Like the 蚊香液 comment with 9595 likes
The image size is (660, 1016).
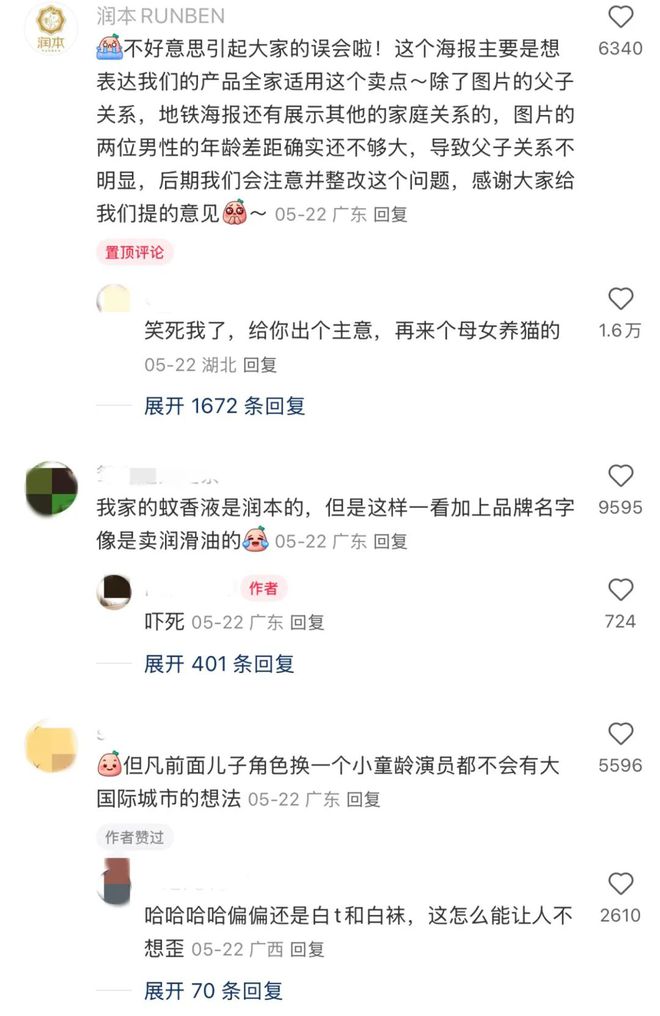[621, 476]
